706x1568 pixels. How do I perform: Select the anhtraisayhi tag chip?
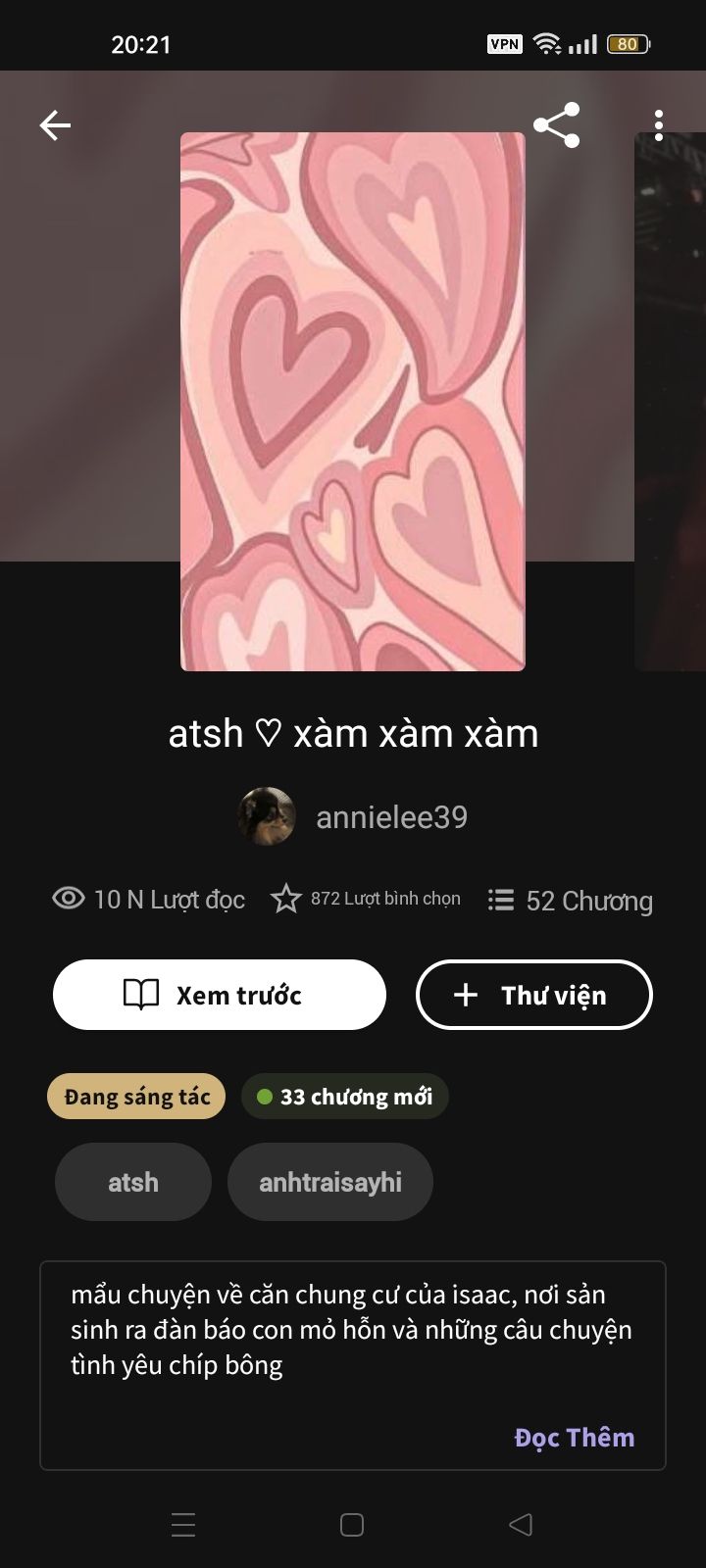[x=330, y=1182]
